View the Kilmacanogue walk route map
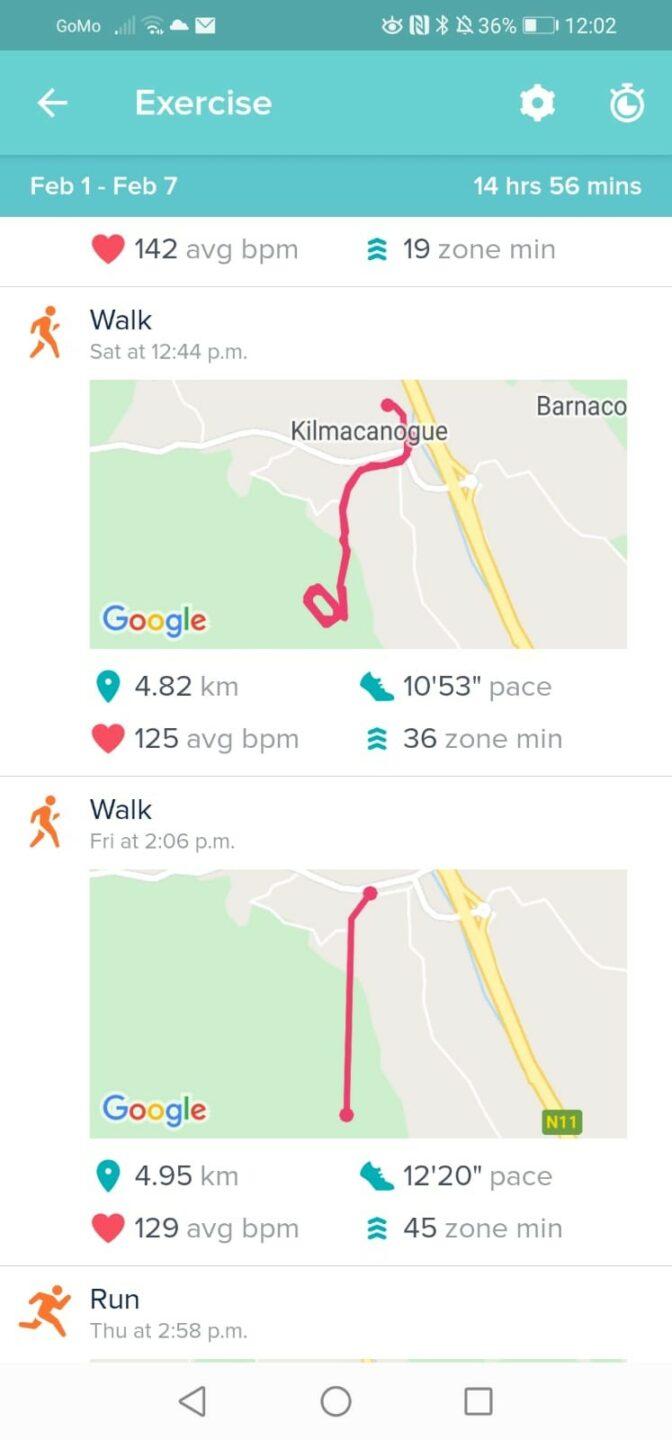 358,514
